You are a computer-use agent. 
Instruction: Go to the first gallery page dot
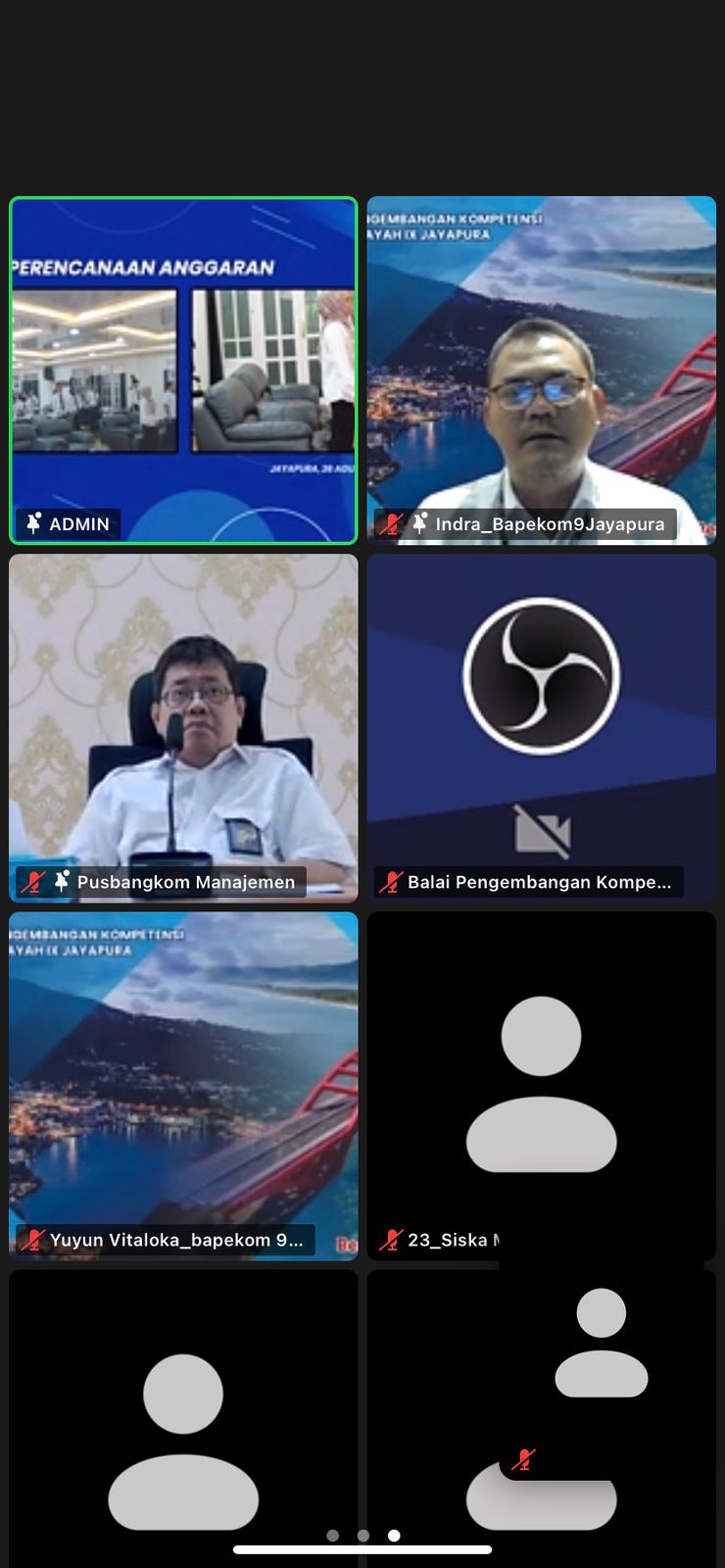pyautogui.click(x=333, y=1536)
